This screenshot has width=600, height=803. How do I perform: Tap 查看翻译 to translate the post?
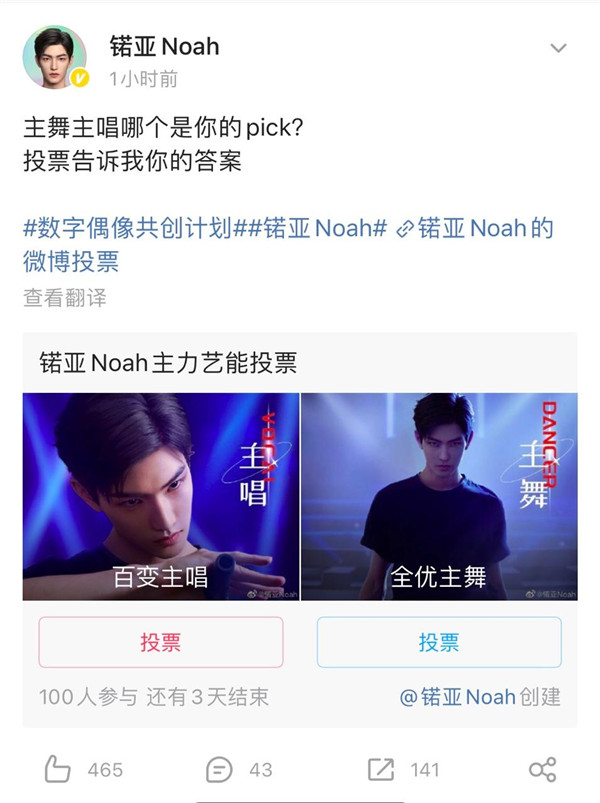pos(64,297)
